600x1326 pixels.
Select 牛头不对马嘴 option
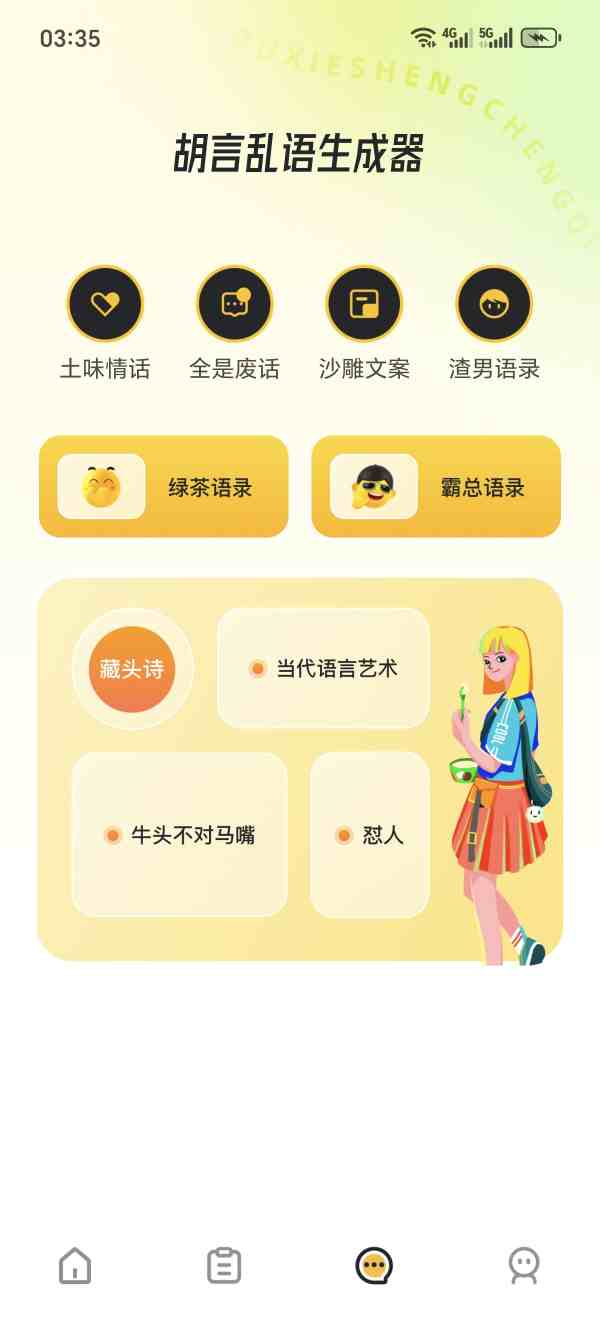click(x=180, y=835)
